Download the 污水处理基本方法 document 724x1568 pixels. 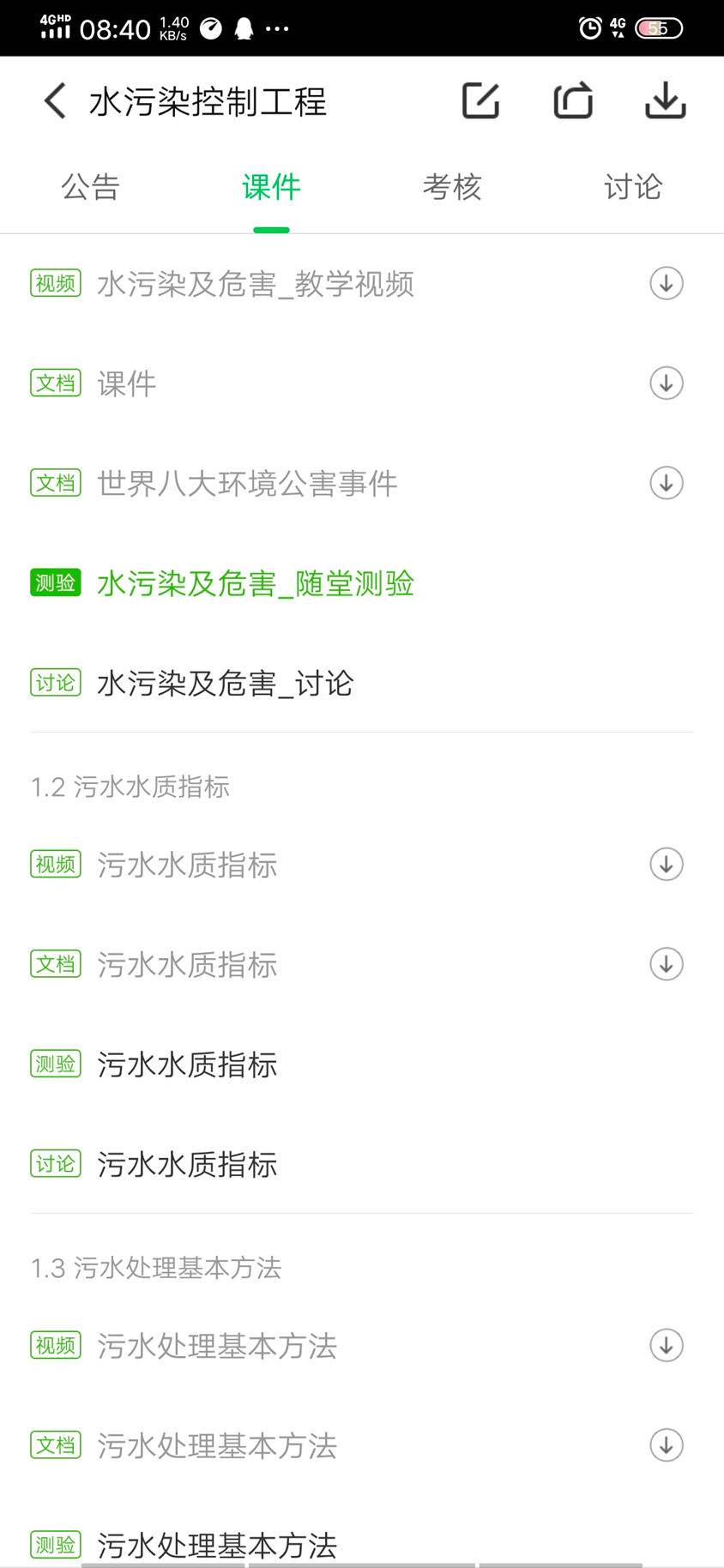666,1446
